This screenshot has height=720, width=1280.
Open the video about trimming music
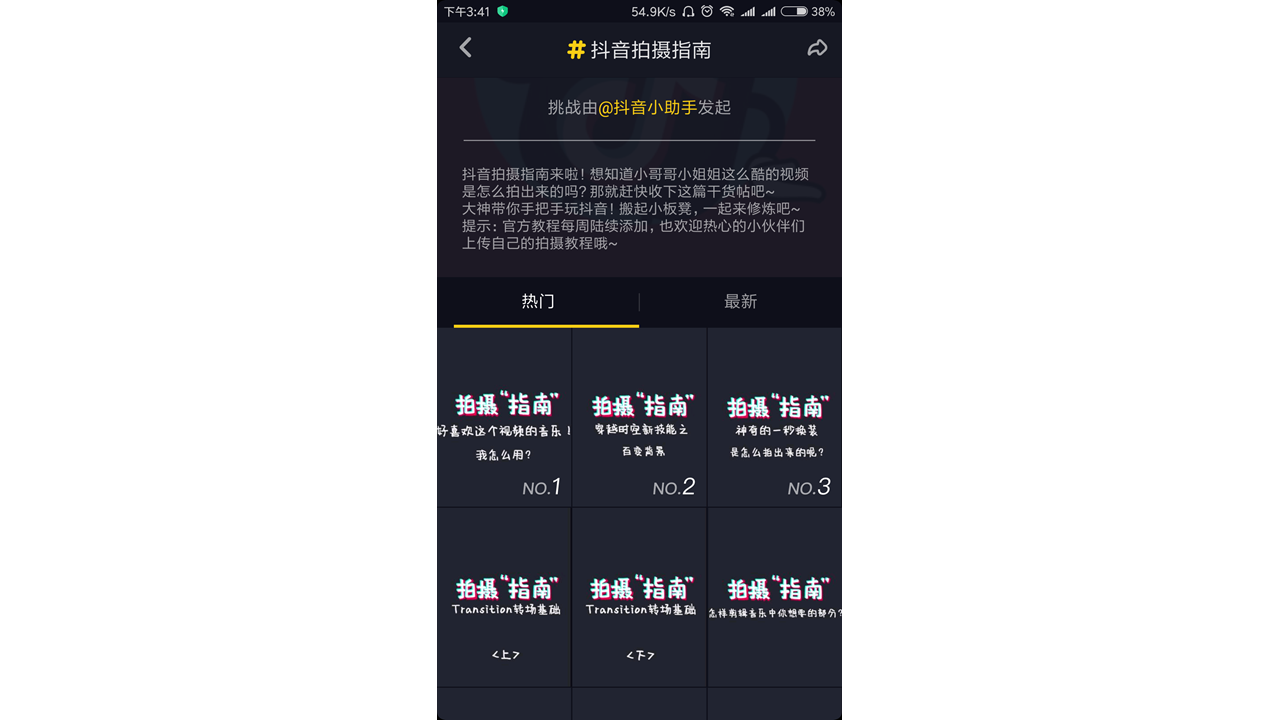775,598
